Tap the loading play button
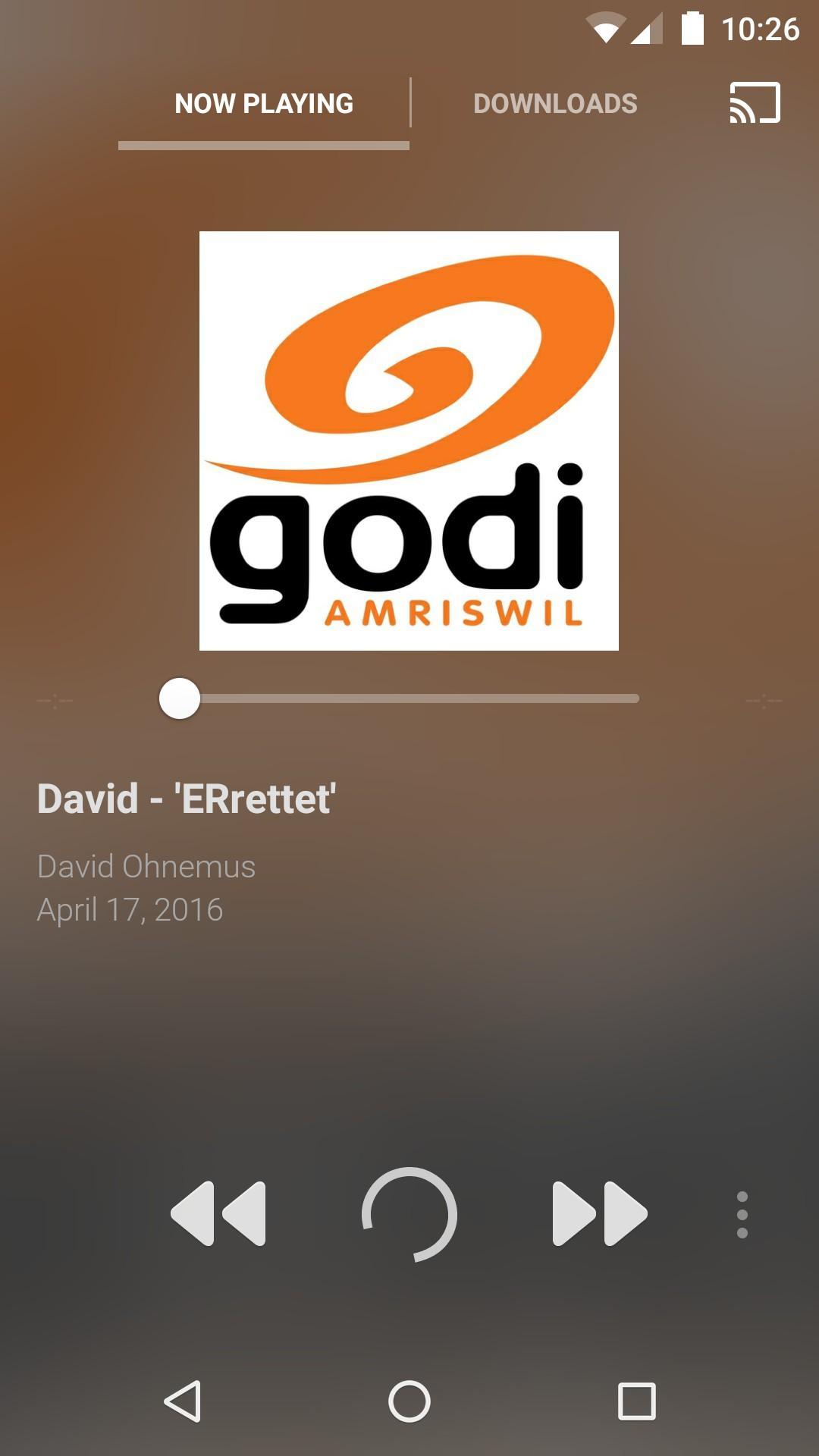819x1456 pixels. [x=409, y=1214]
